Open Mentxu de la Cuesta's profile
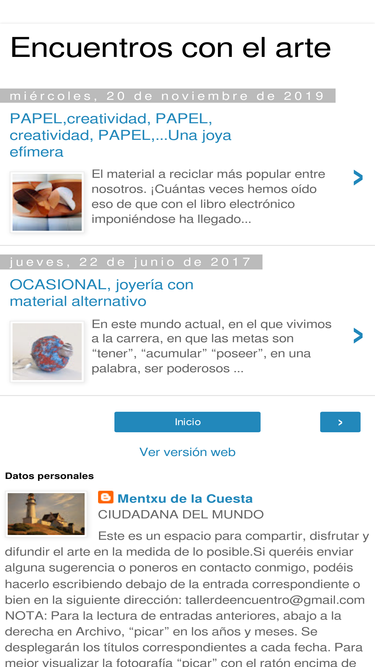 [185, 499]
